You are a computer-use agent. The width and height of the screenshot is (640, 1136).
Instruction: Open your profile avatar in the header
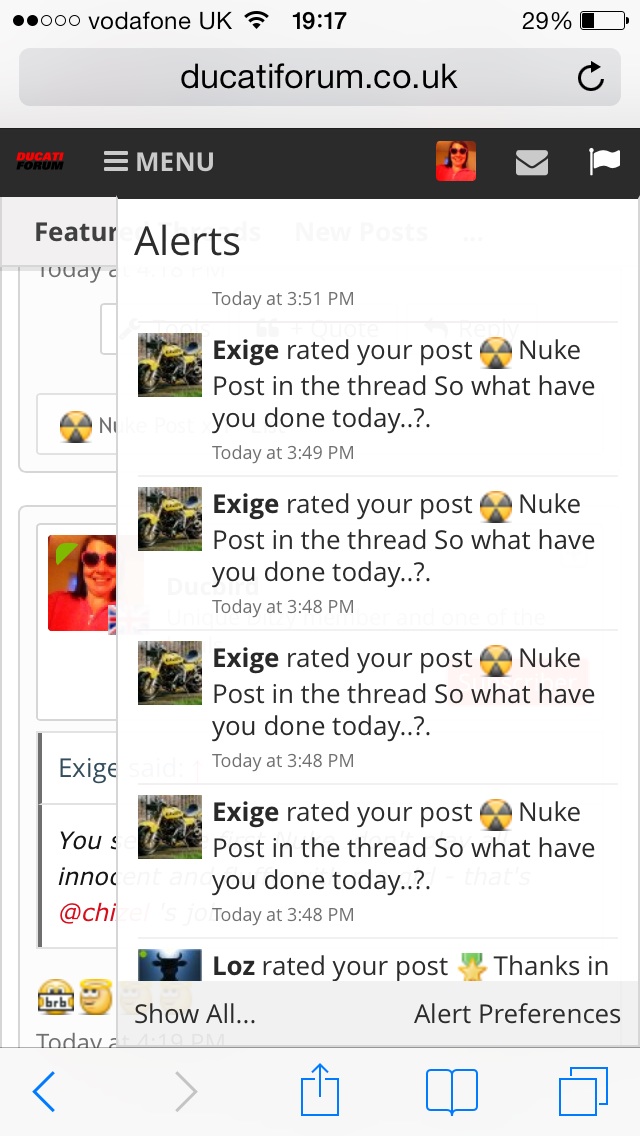pyautogui.click(x=456, y=161)
